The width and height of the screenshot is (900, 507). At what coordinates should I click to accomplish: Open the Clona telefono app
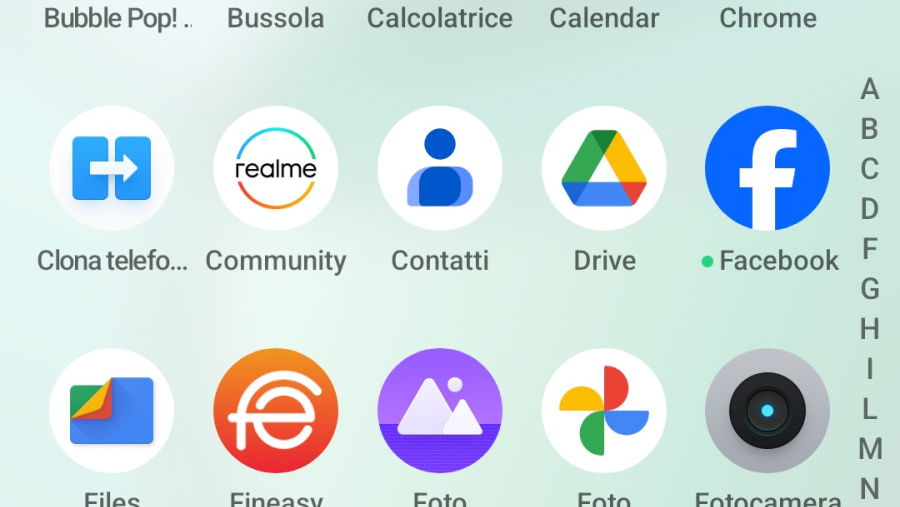click(x=111, y=168)
